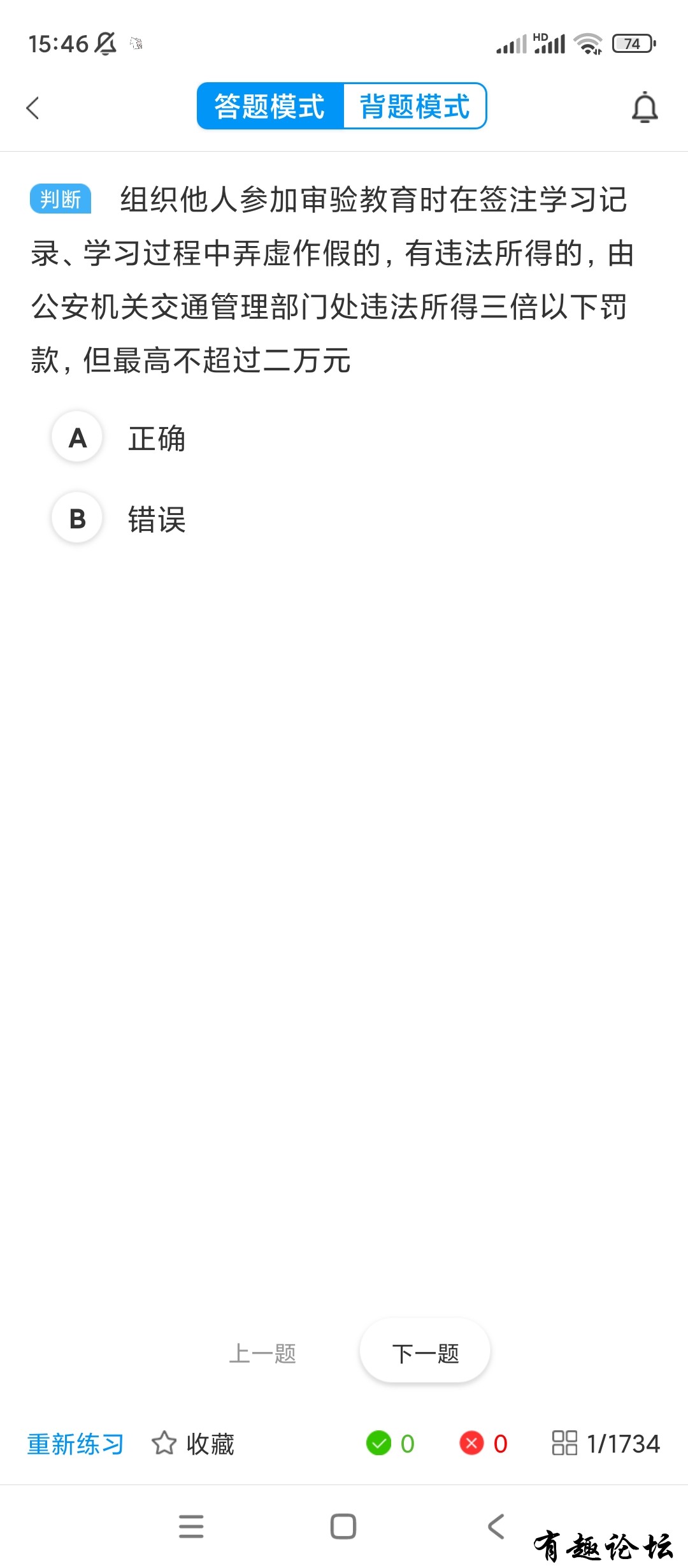Open the notifications bell
The height and width of the screenshot is (1568, 688).
(x=644, y=107)
